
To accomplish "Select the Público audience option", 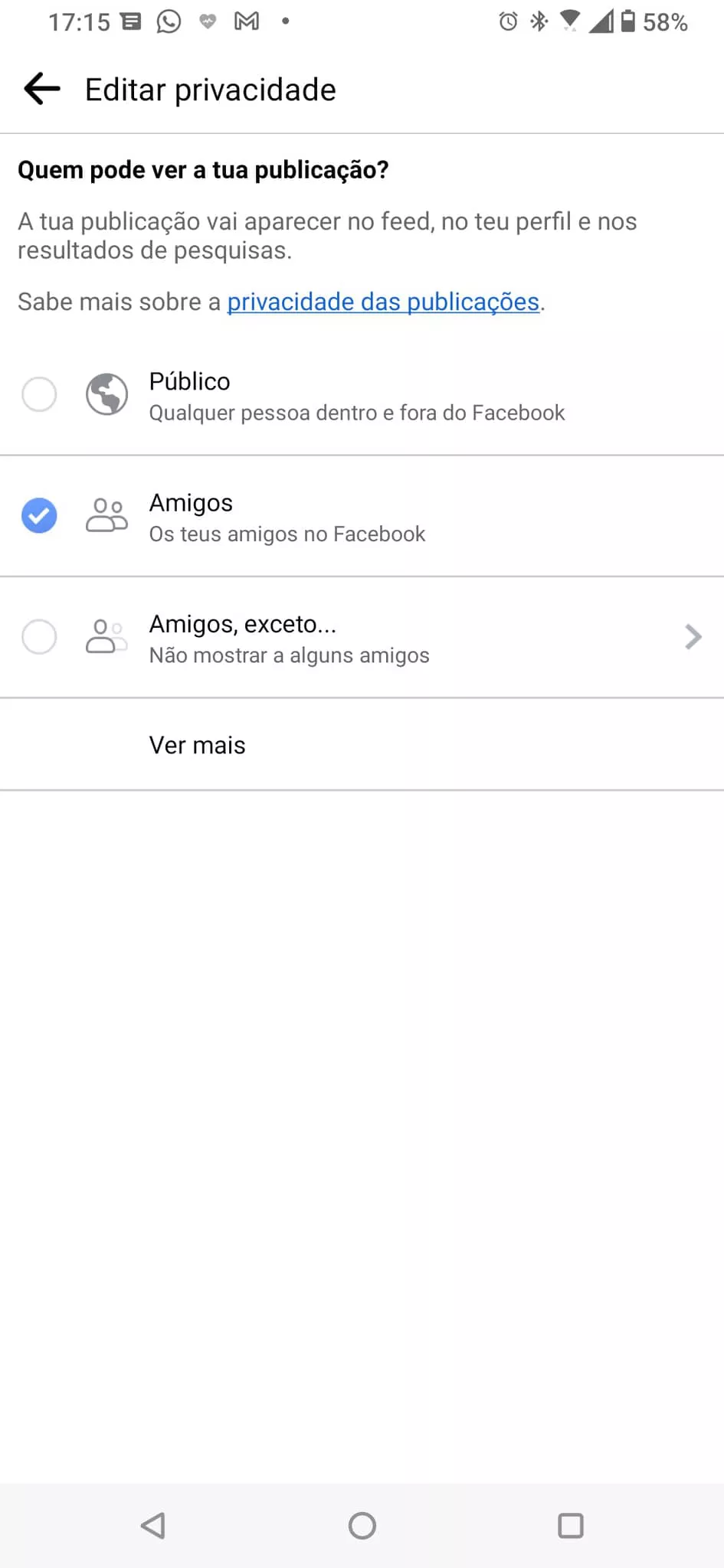I will [x=362, y=395].
